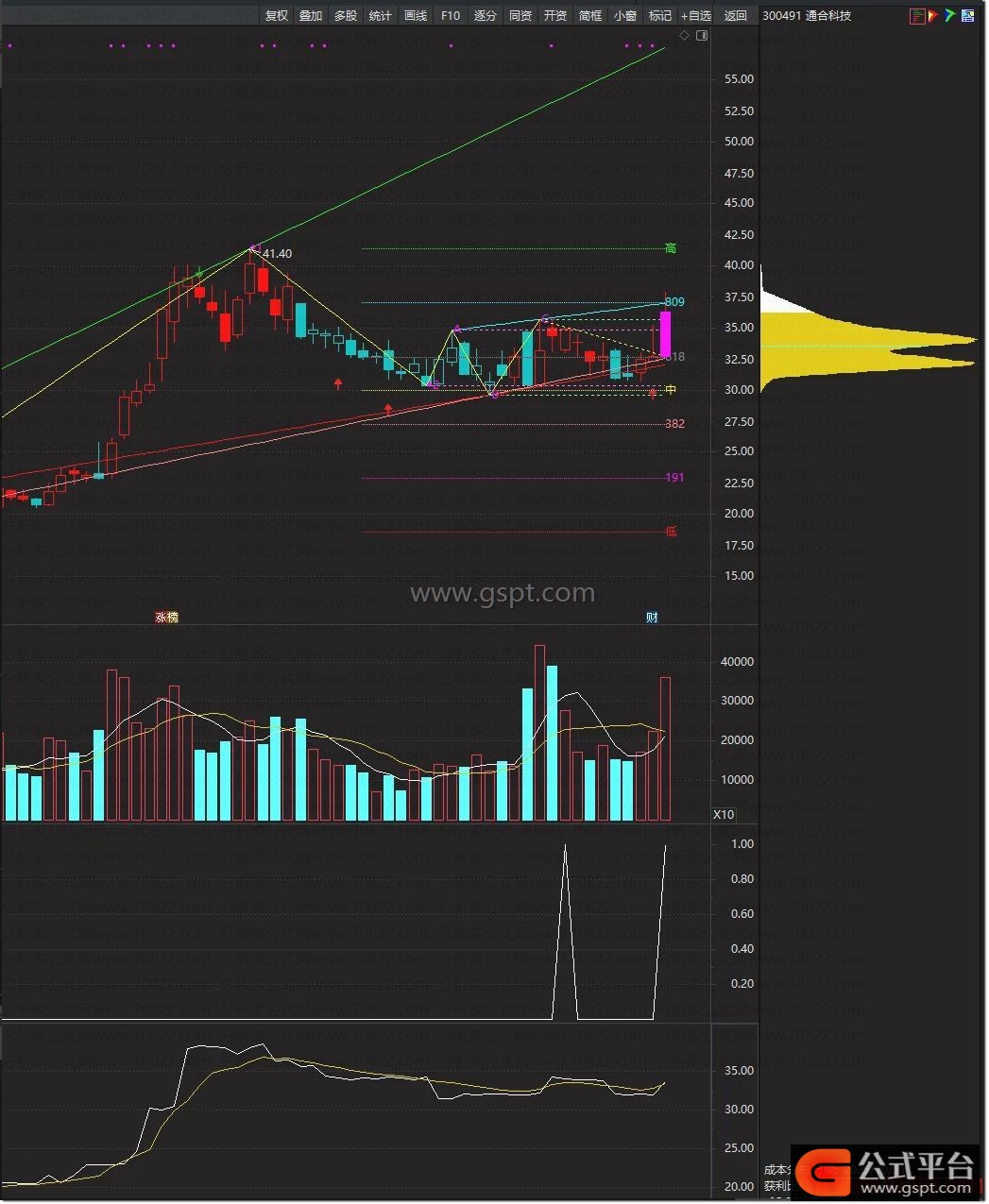Open F10 company information
This screenshot has height=1204, width=989.
pyautogui.click(x=451, y=15)
